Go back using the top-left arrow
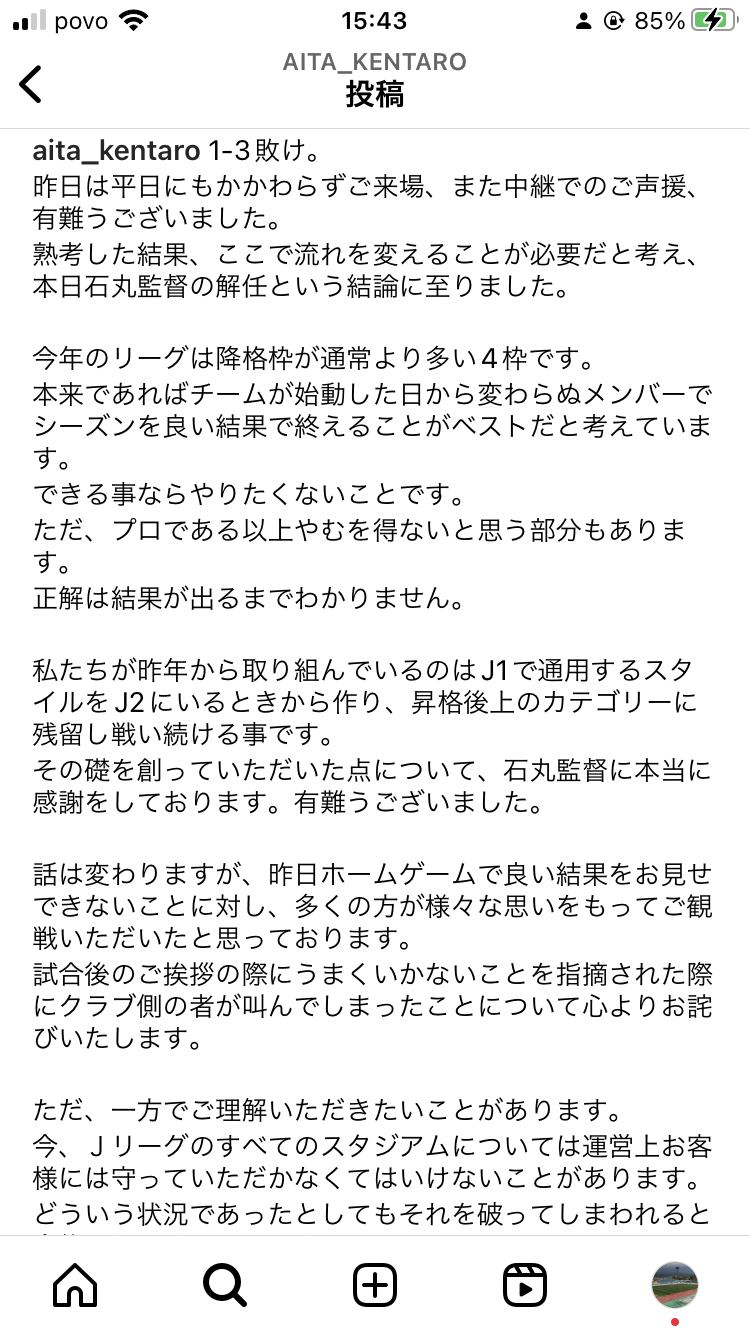Screen dimensions: 750x1334 [x=31, y=84]
